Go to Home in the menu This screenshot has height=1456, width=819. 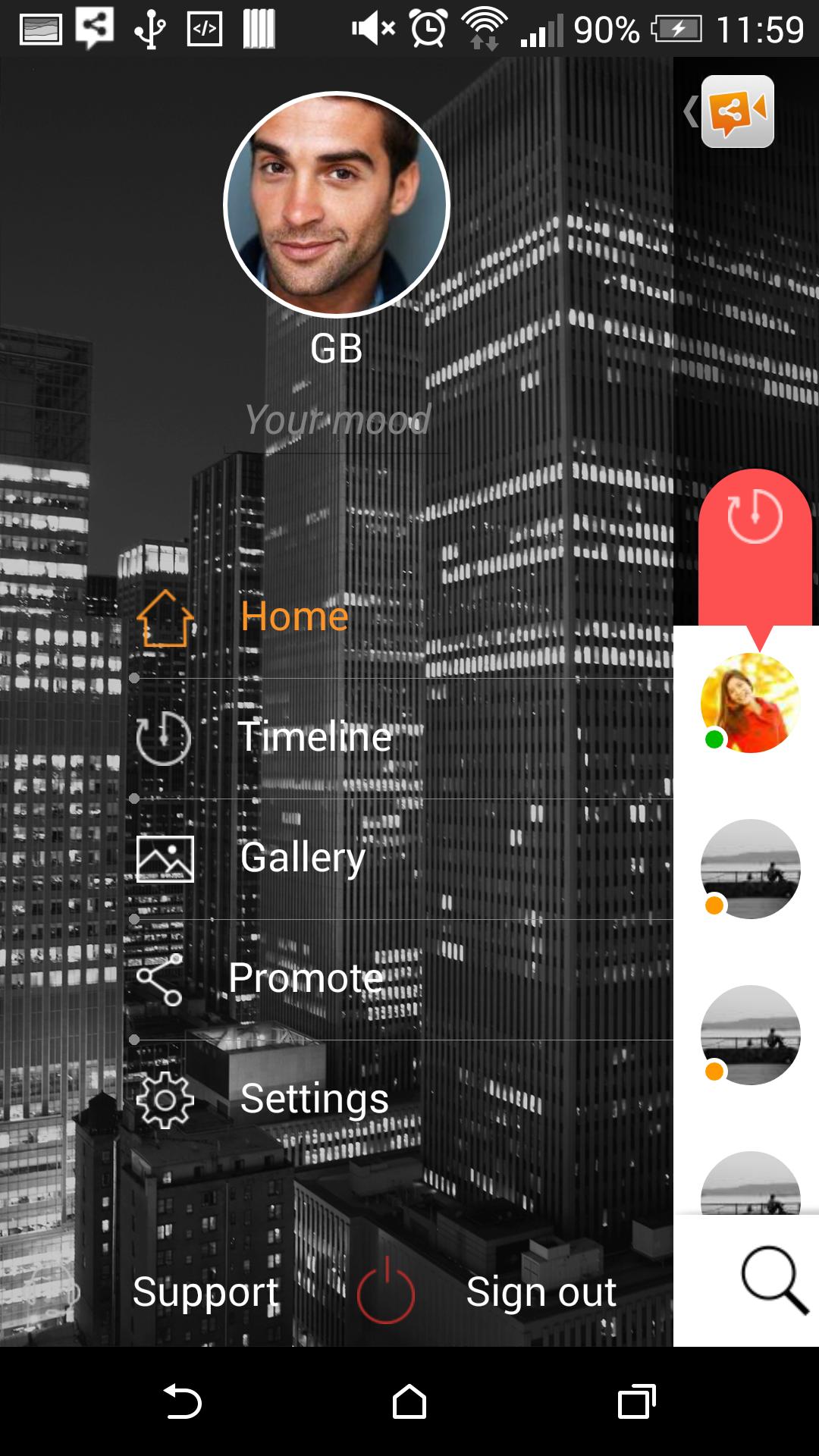(x=294, y=616)
